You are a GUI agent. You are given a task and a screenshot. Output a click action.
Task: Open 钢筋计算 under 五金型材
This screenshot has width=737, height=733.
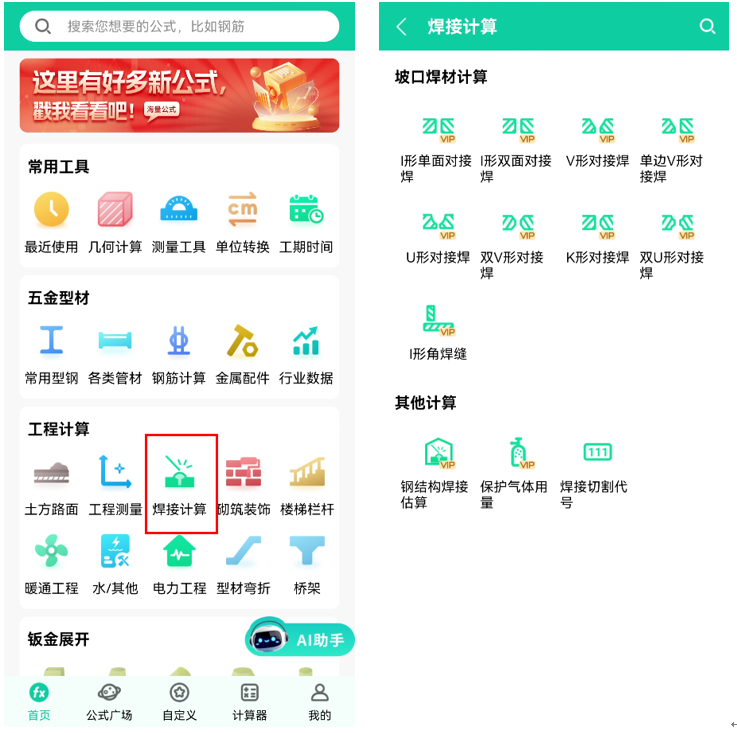[179, 352]
